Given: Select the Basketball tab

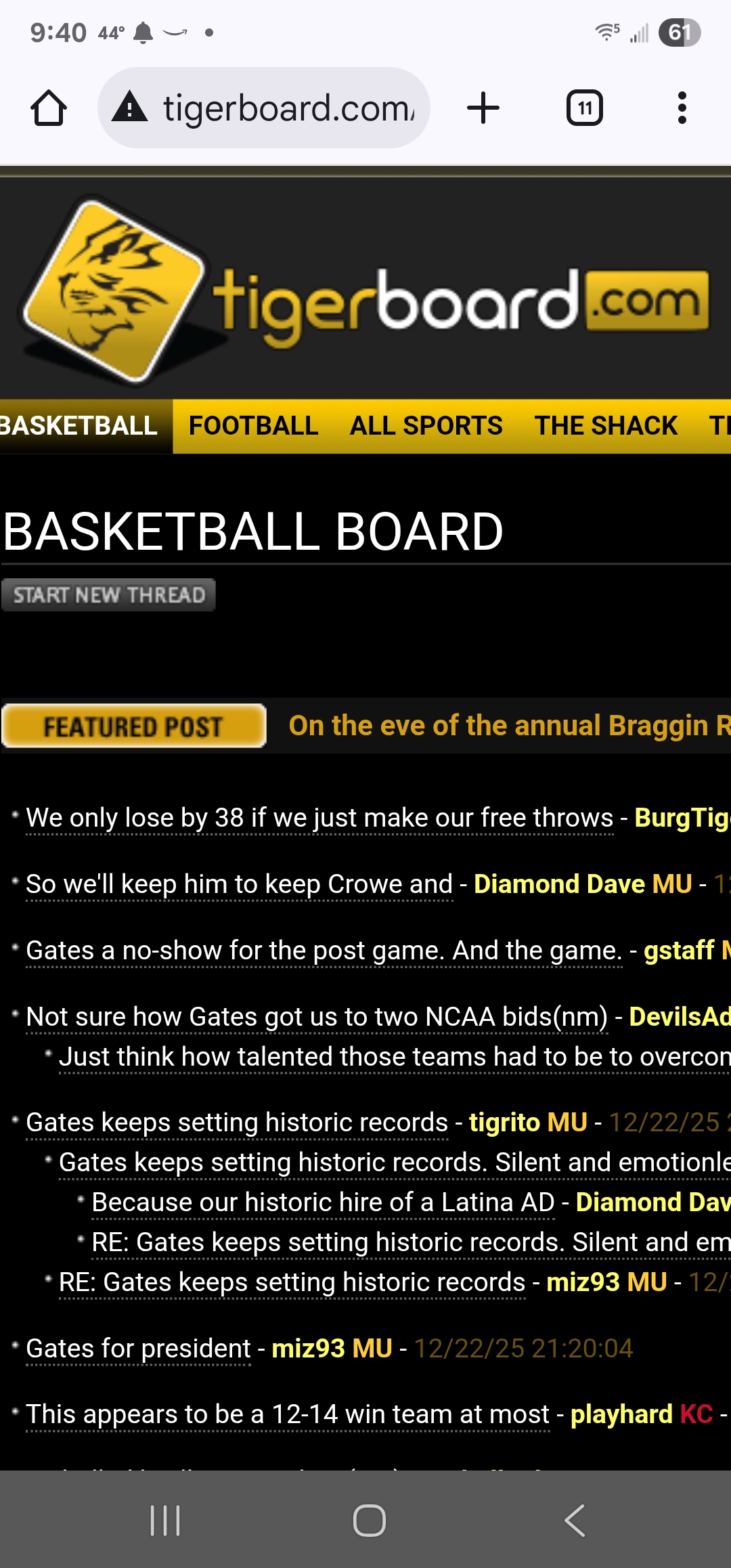Looking at the screenshot, I should pos(78,426).
